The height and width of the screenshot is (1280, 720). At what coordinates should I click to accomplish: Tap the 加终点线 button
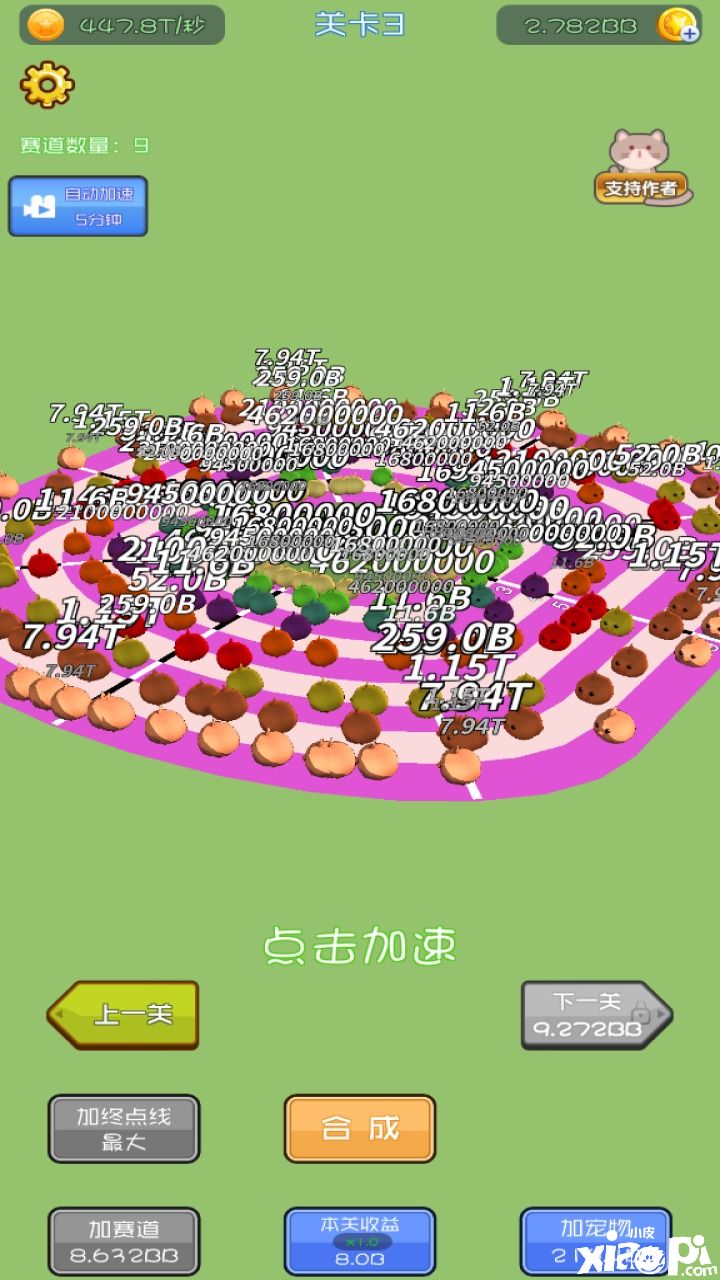124,1128
